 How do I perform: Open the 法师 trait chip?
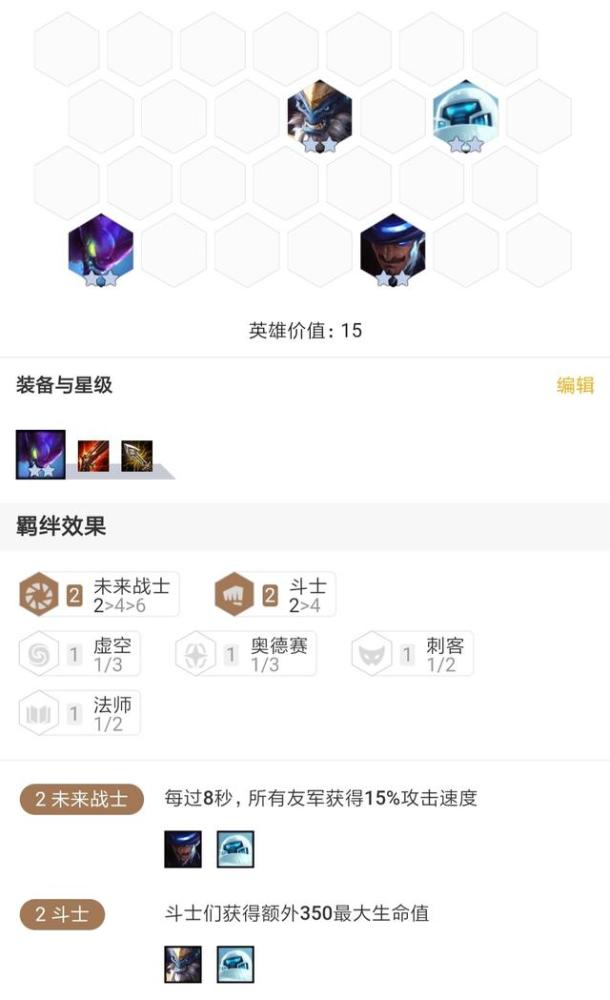pos(79,713)
